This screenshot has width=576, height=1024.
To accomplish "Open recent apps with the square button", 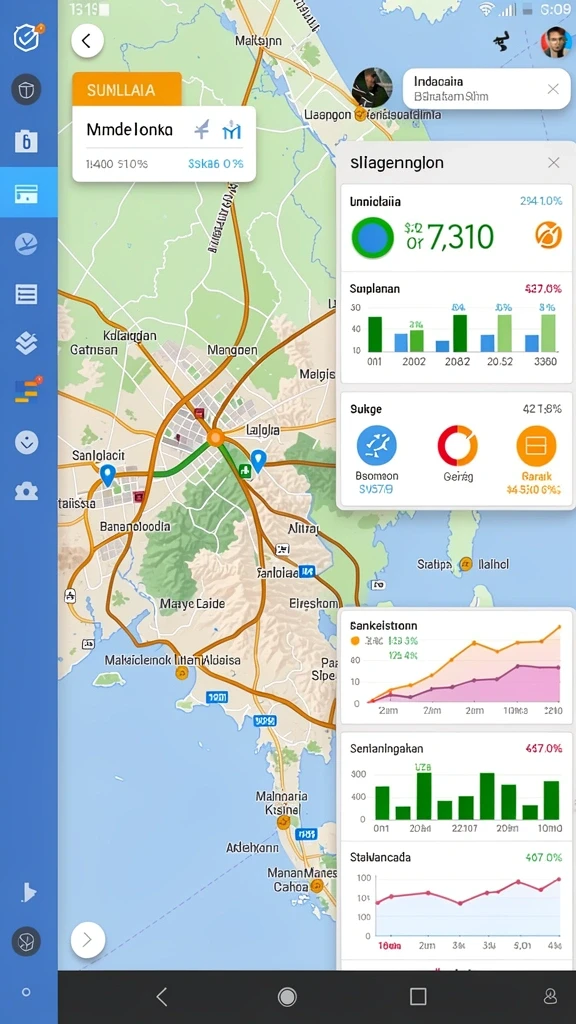I will (418, 997).
